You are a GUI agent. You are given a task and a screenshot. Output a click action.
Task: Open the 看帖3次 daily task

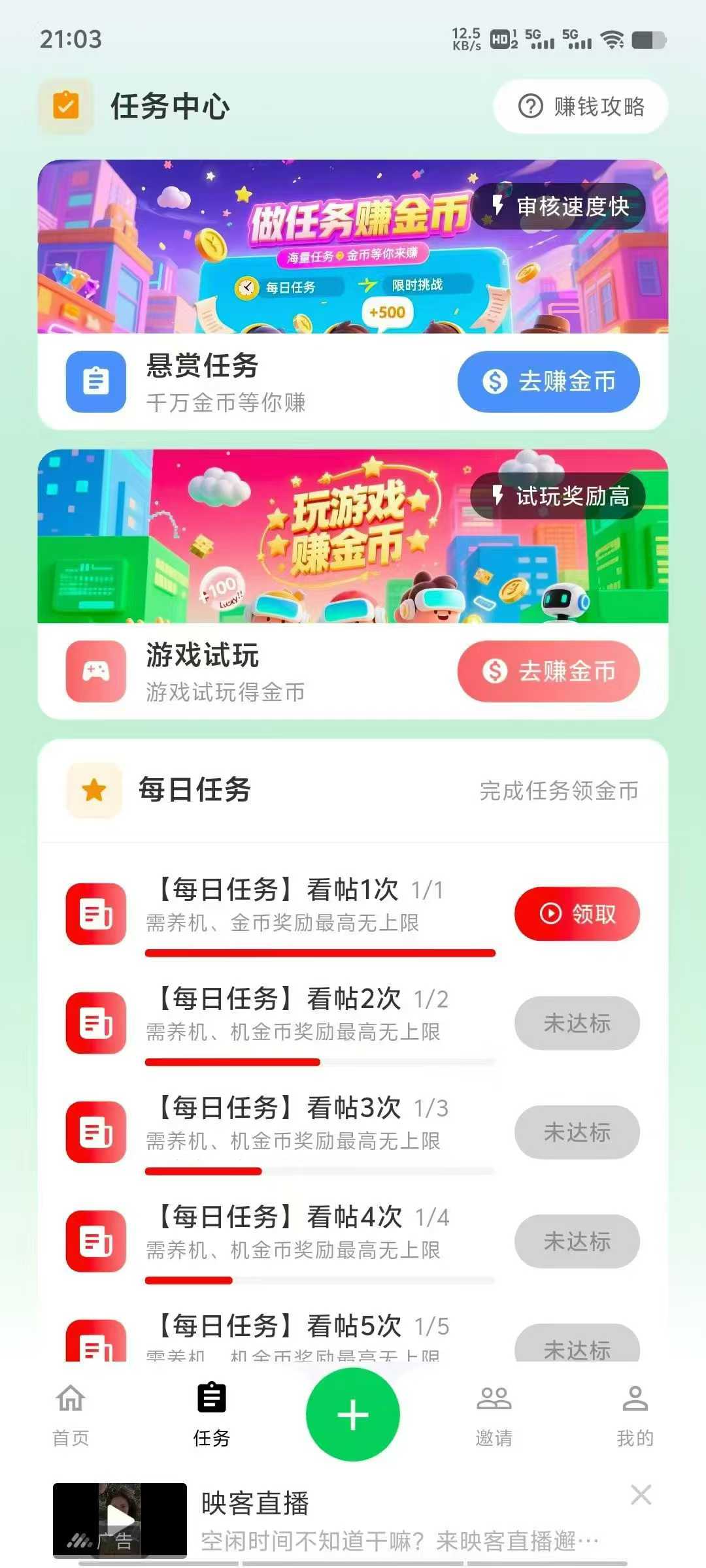tap(301, 1124)
